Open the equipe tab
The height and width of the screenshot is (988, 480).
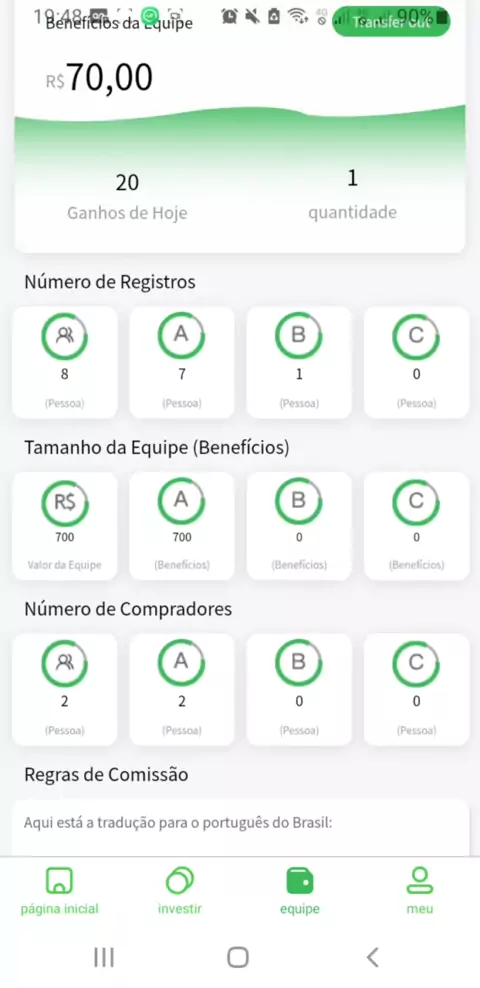pyautogui.click(x=300, y=891)
